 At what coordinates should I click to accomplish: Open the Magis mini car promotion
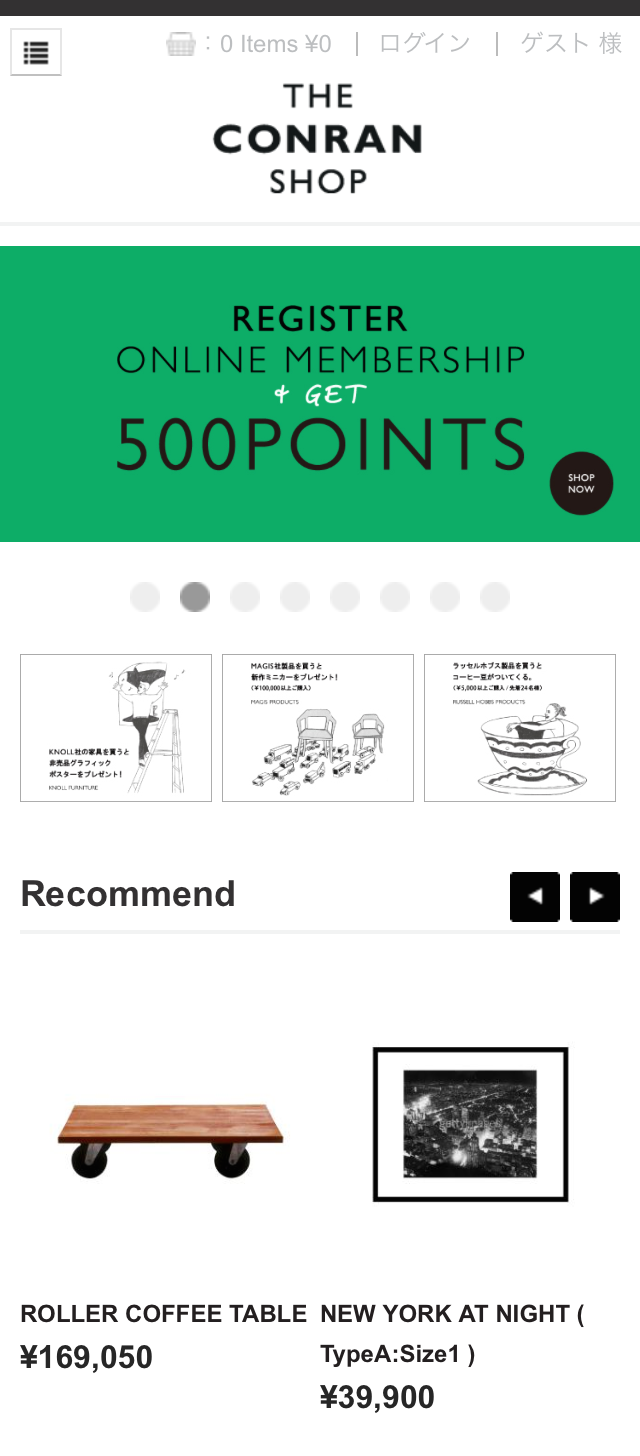pyautogui.click(x=318, y=727)
